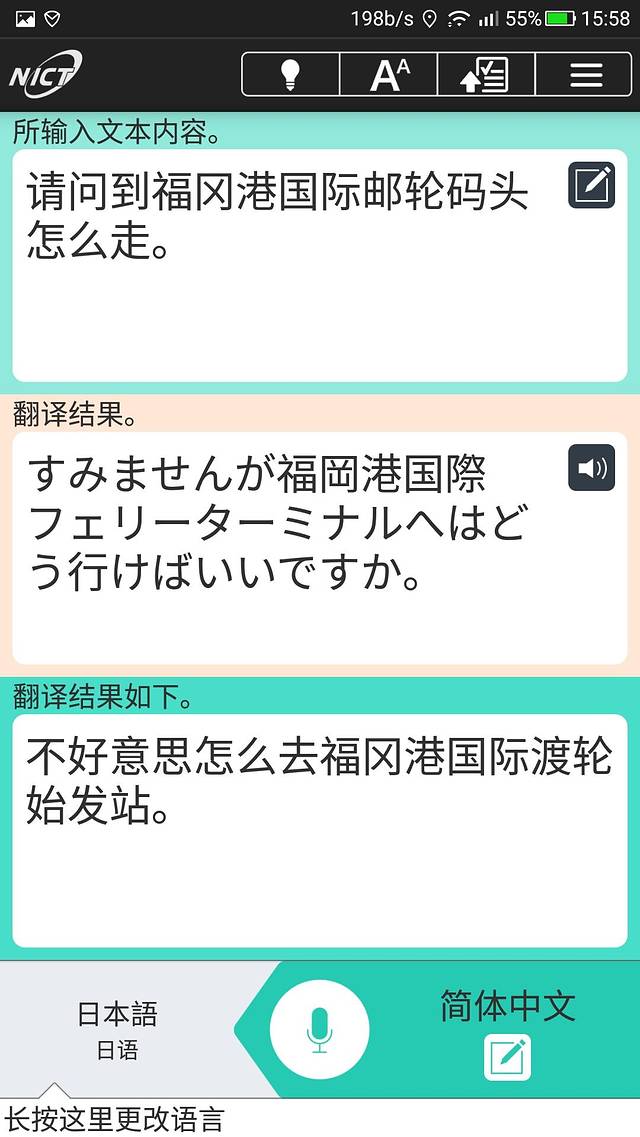
Task: Open the lightbulb tips button
Action: [x=291, y=75]
